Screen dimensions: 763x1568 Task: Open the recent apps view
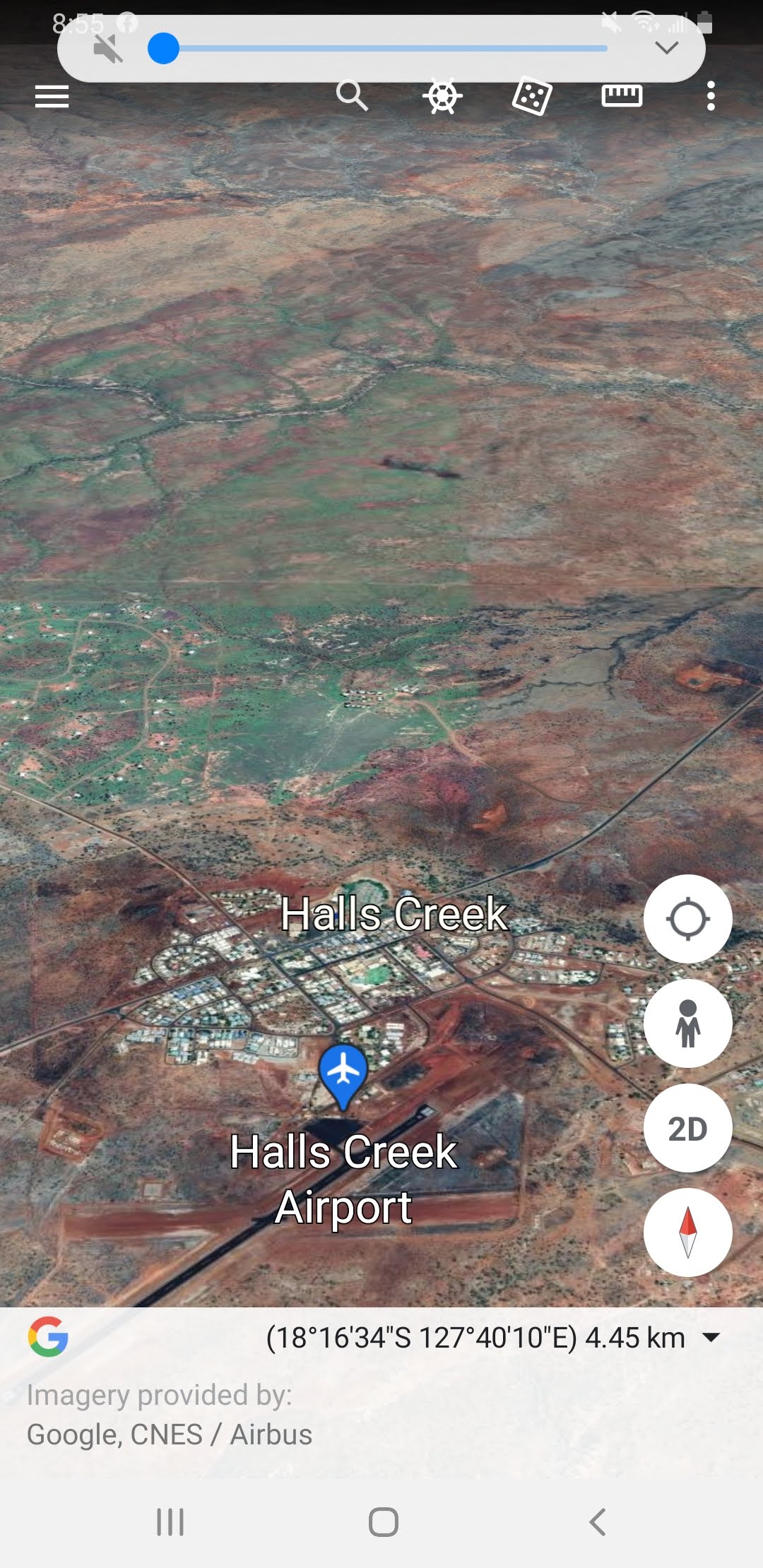point(170,1521)
